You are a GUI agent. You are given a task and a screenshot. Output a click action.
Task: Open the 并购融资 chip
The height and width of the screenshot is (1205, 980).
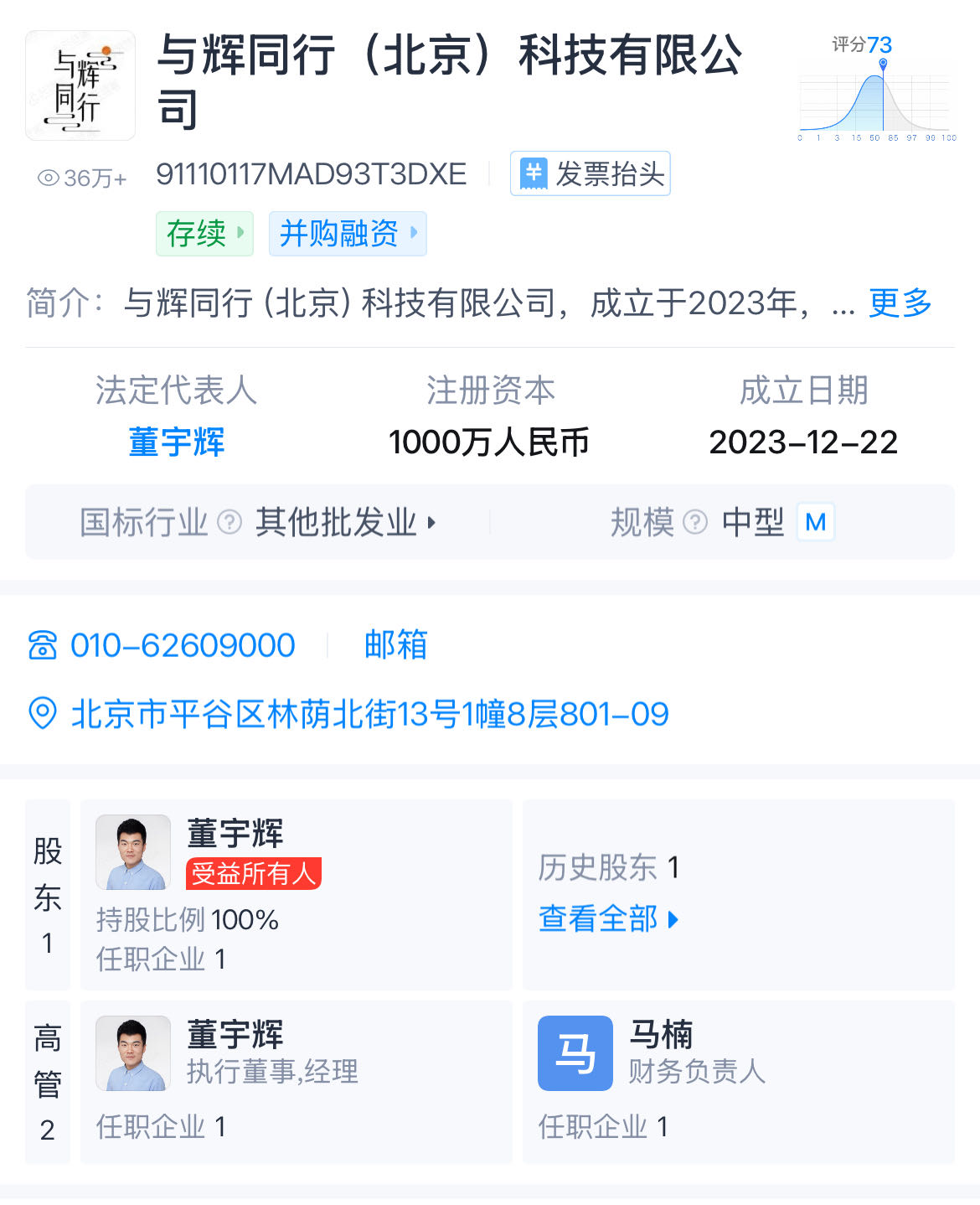click(x=347, y=234)
